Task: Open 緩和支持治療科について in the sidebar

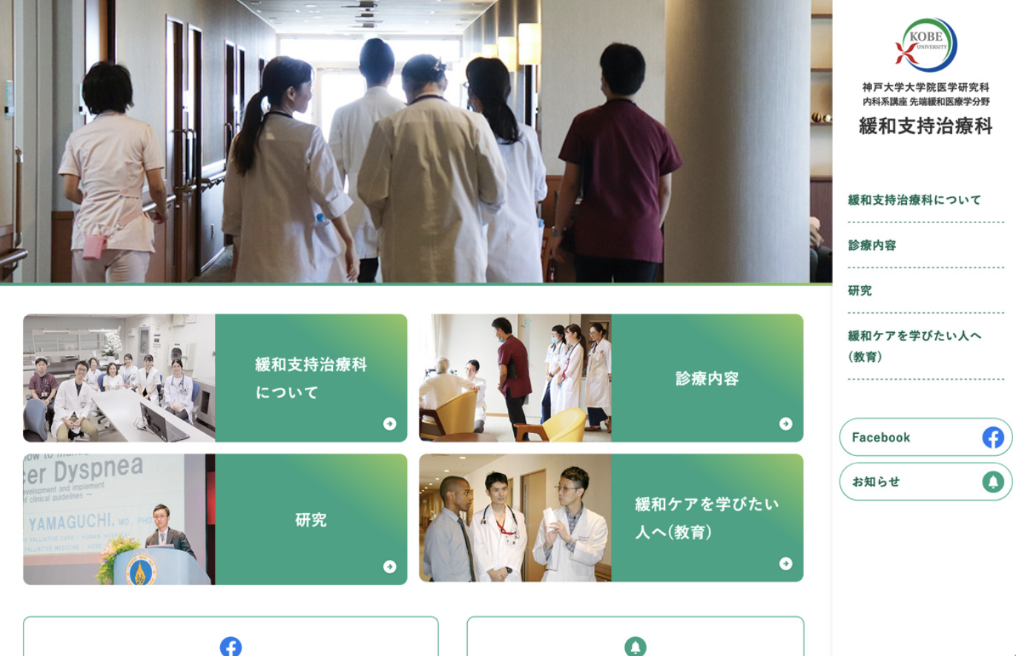Action: pos(914,200)
